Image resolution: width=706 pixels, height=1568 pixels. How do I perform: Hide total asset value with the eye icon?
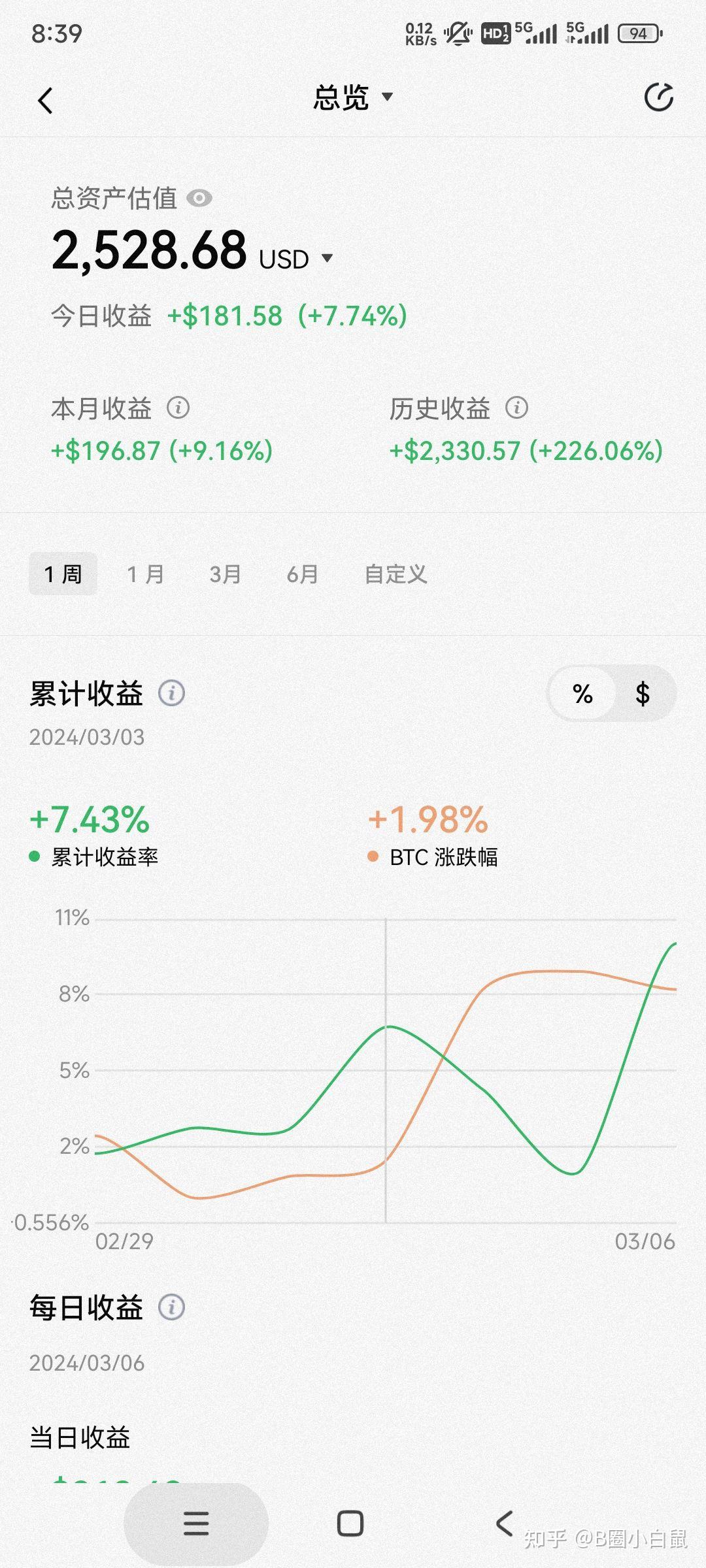[x=199, y=198]
